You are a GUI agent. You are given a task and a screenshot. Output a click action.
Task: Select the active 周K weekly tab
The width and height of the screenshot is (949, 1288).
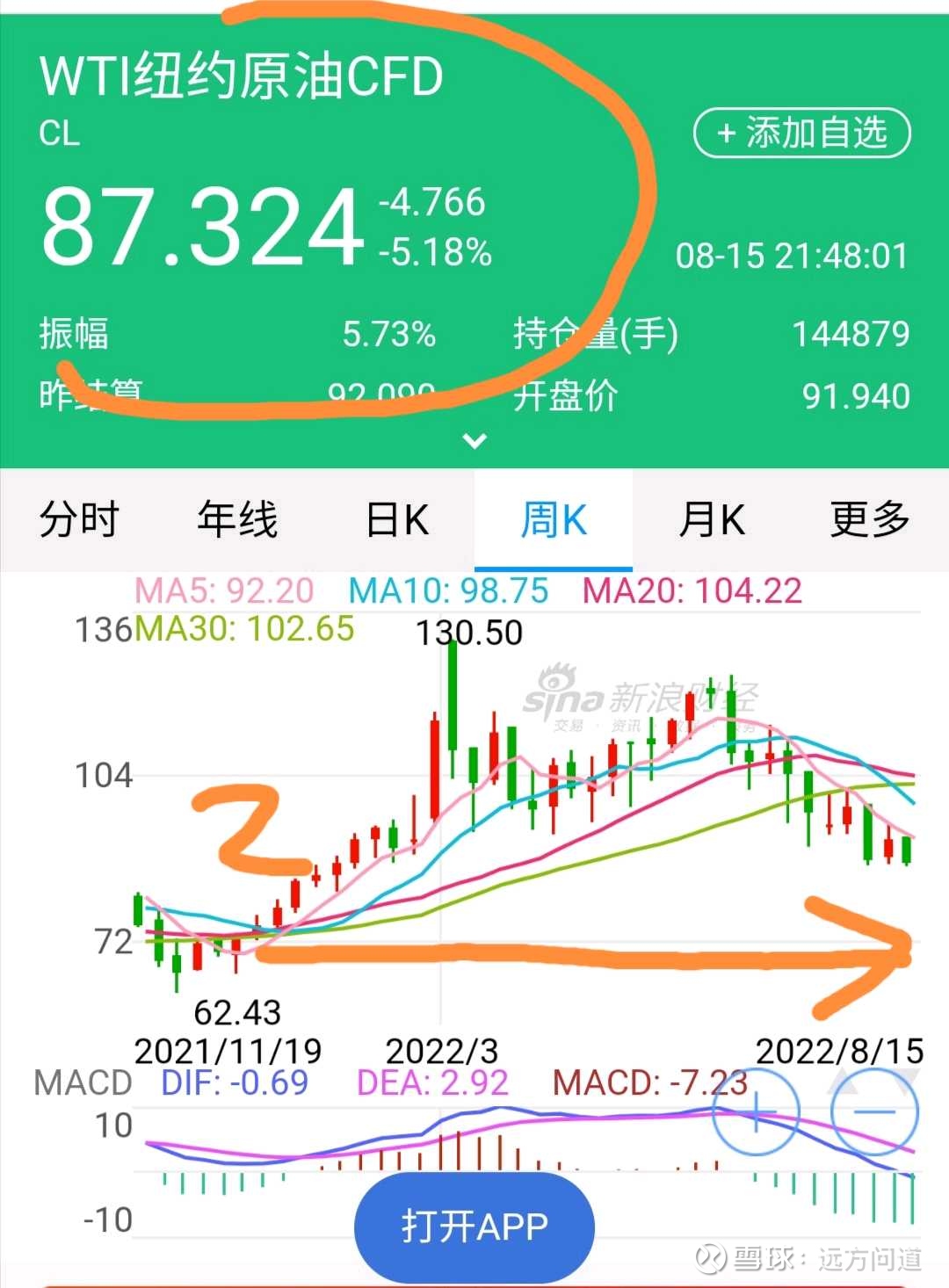click(x=554, y=520)
